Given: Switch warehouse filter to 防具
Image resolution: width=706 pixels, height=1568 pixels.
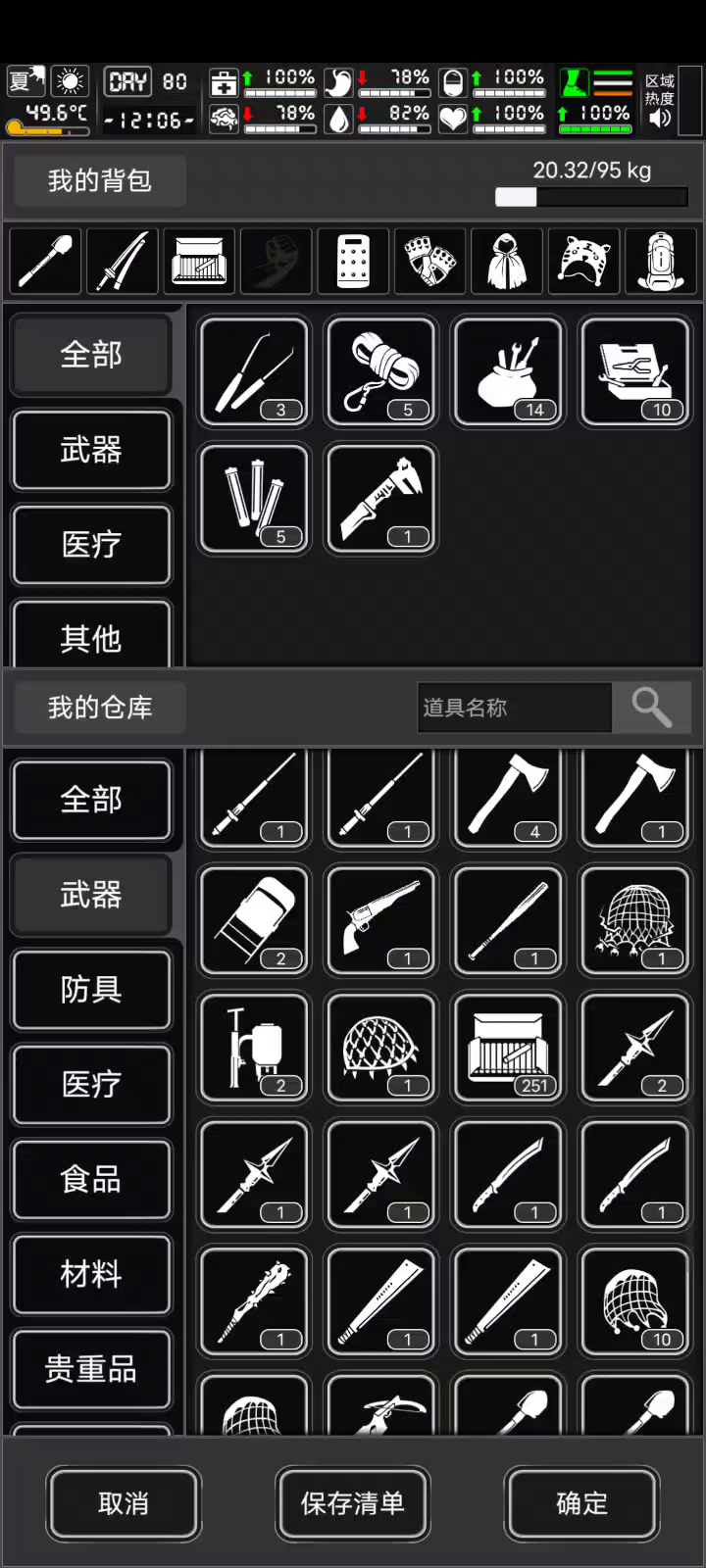Looking at the screenshot, I should click(x=91, y=990).
